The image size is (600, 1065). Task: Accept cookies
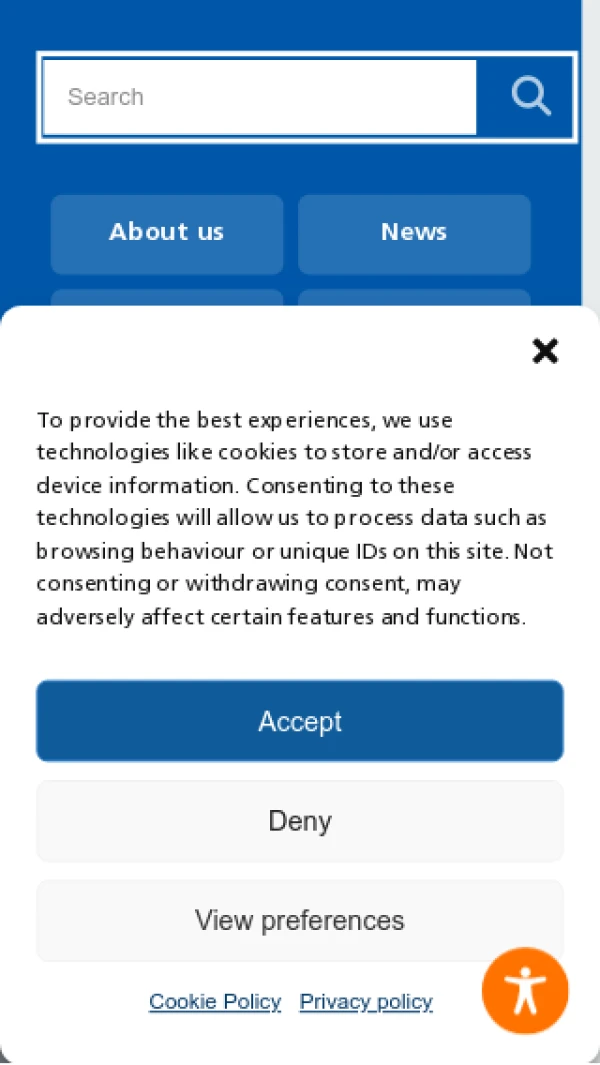(x=300, y=721)
